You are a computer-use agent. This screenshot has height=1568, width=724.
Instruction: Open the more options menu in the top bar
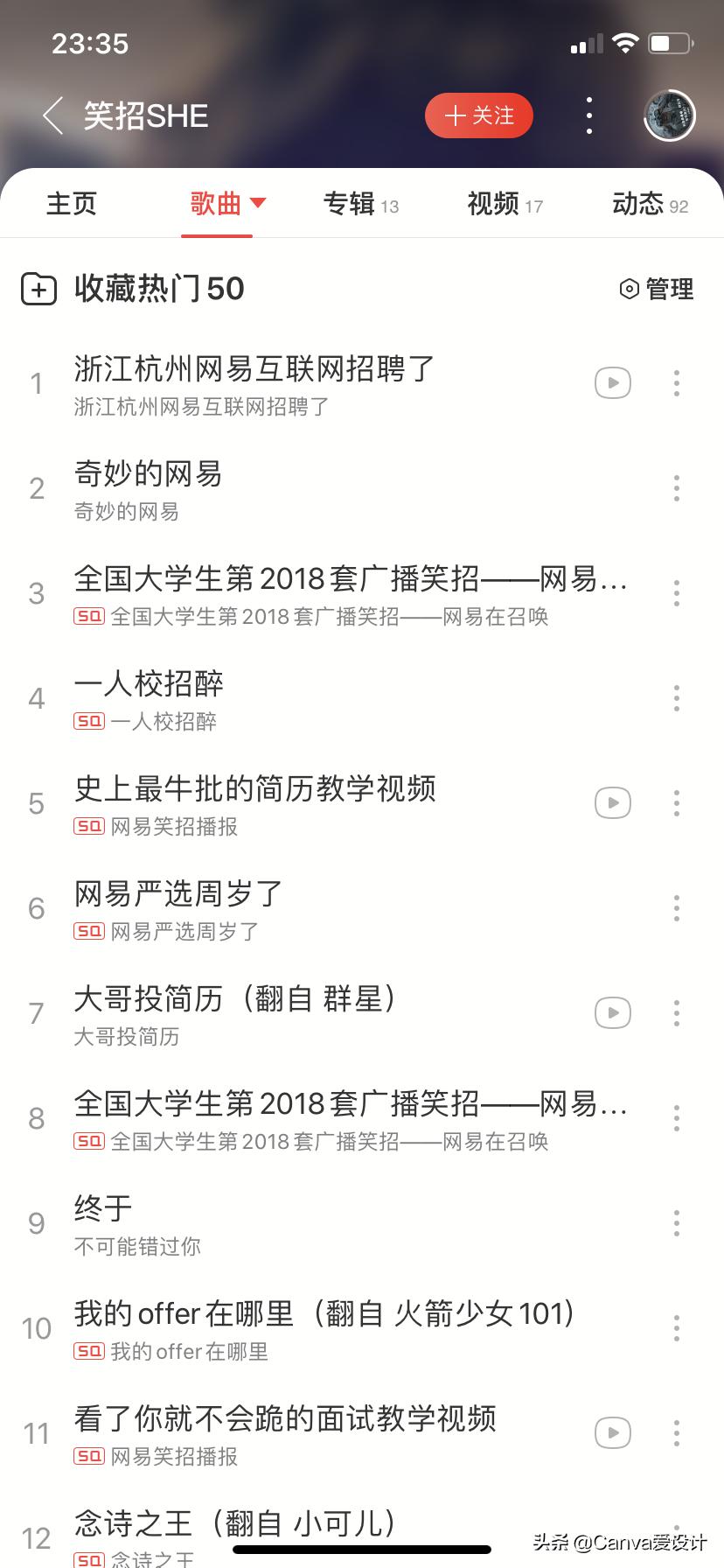click(x=588, y=115)
